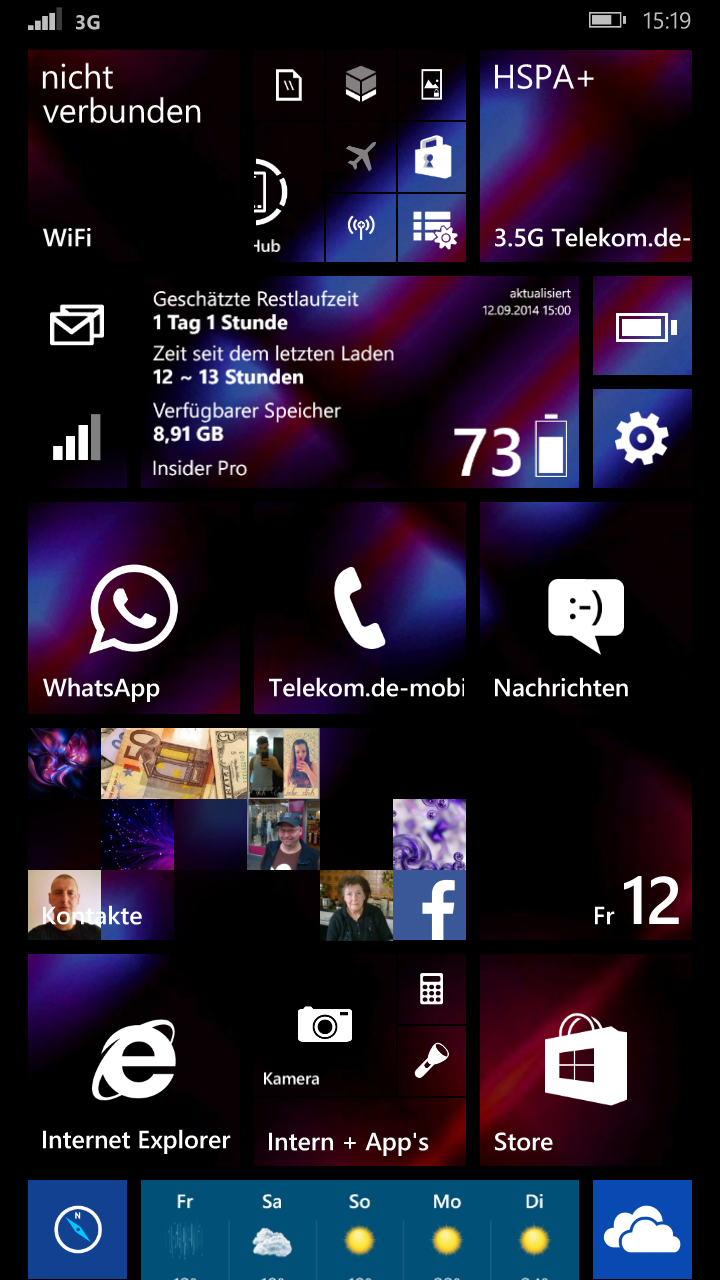Open the WiFi tile
This screenshot has width=720, height=1280.
click(133, 156)
